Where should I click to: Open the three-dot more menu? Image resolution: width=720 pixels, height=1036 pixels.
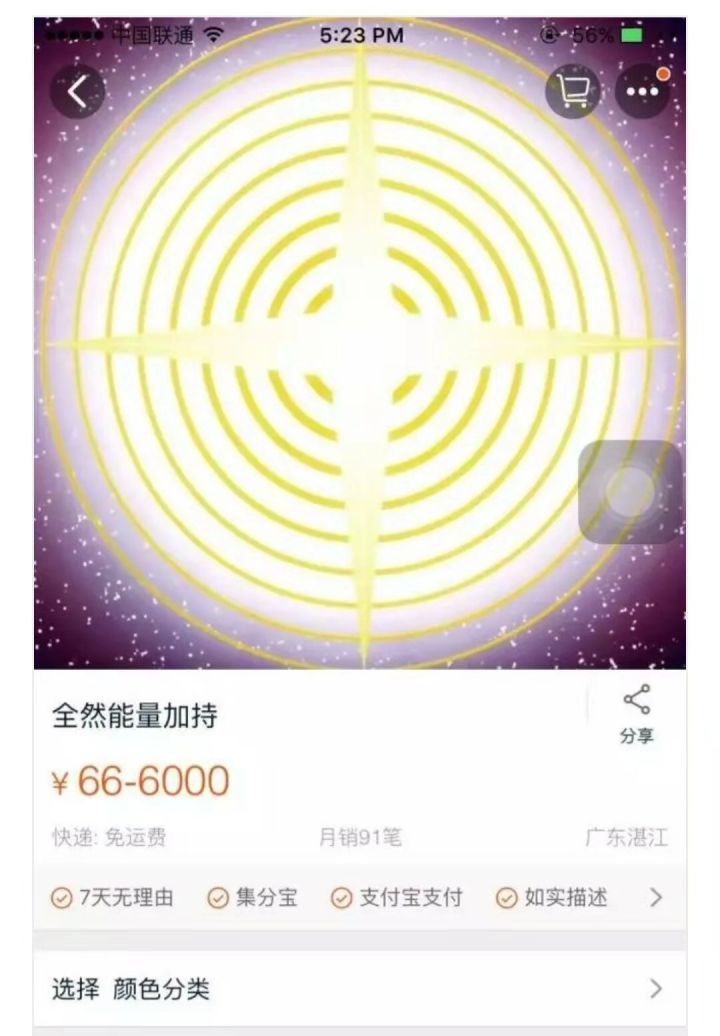[642, 92]
